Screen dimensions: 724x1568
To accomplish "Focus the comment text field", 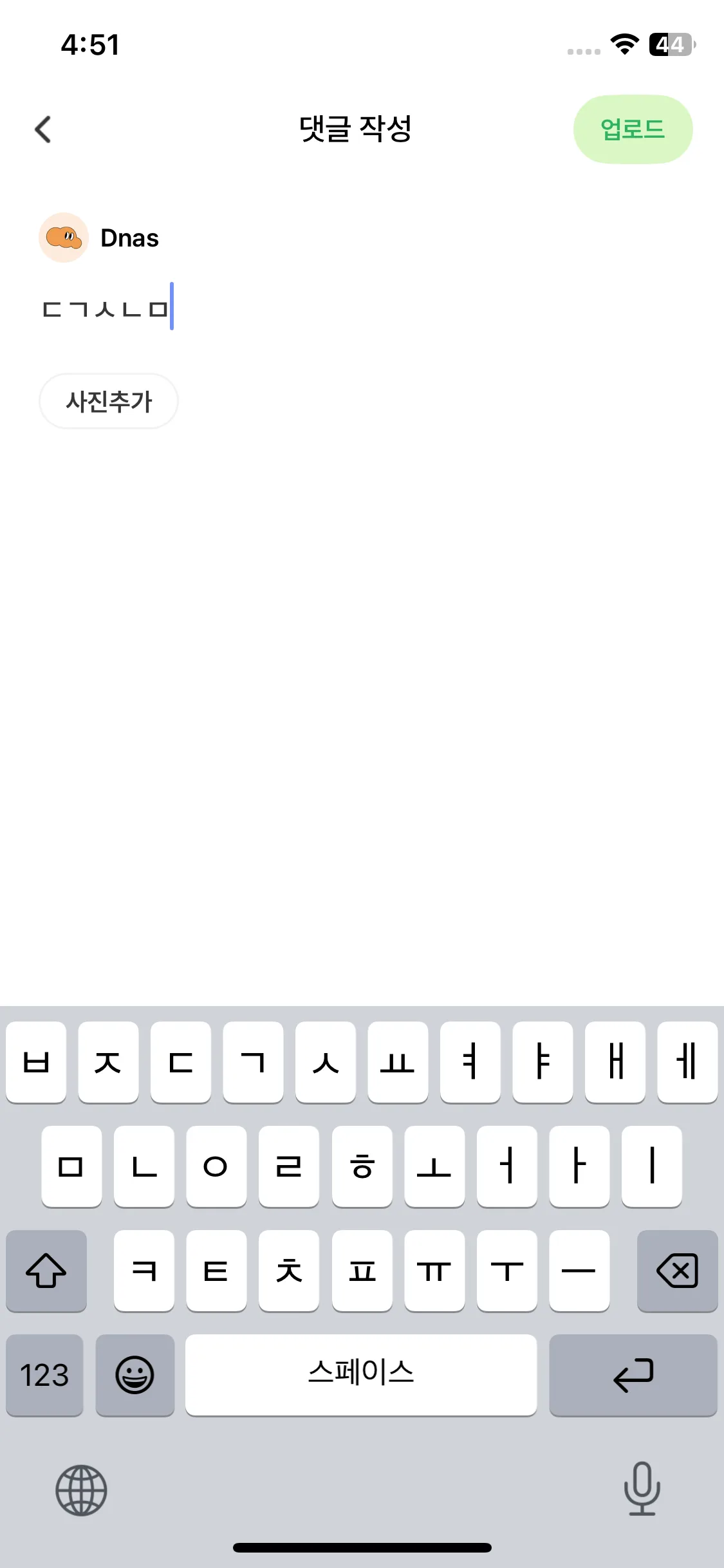I will click(x=360, y=308).
